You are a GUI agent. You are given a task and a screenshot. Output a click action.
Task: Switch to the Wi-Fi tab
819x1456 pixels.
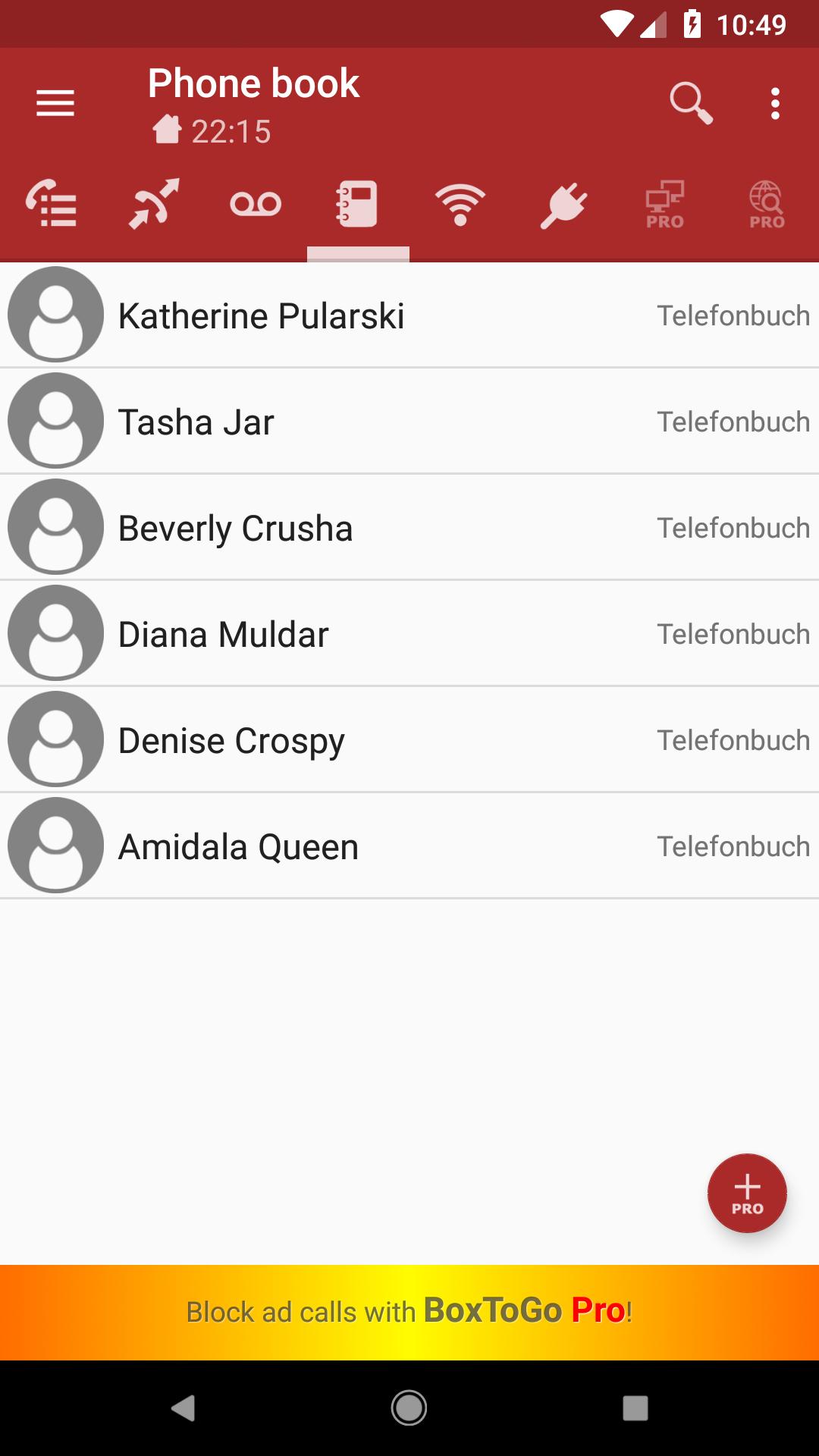click(460, 205)
